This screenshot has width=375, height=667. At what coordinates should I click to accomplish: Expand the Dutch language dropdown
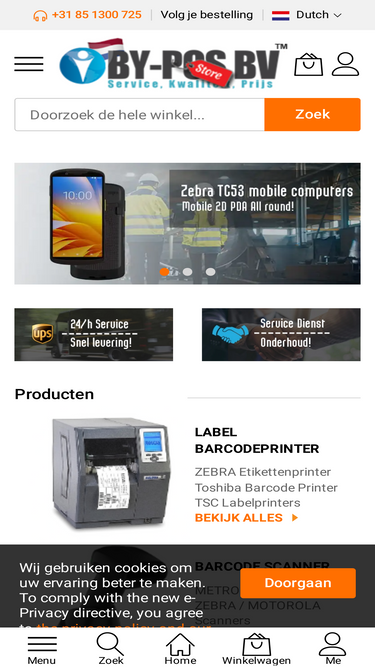(x=307, y=15)
